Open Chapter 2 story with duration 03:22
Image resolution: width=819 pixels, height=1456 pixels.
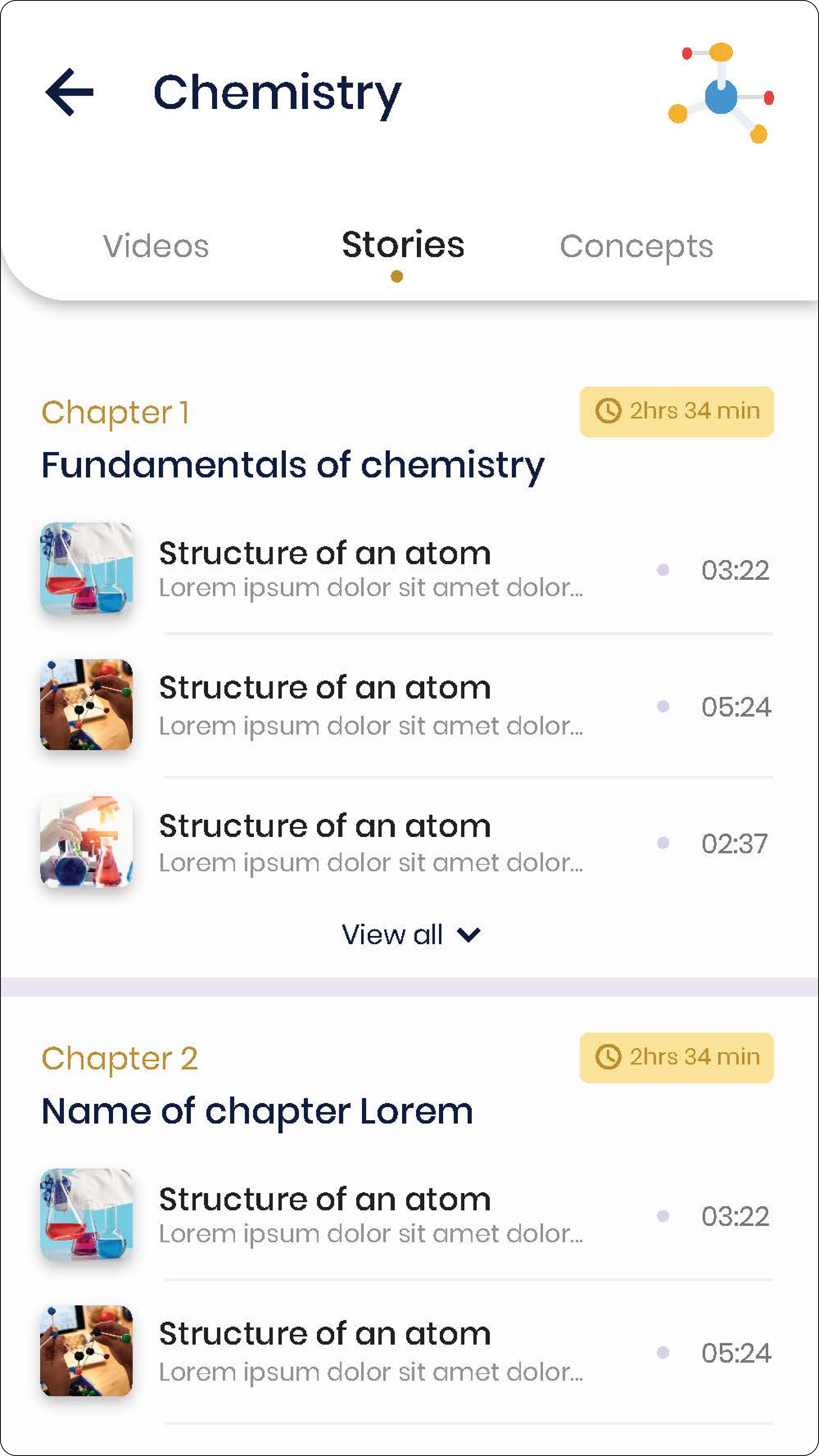tap(407, 1216)
